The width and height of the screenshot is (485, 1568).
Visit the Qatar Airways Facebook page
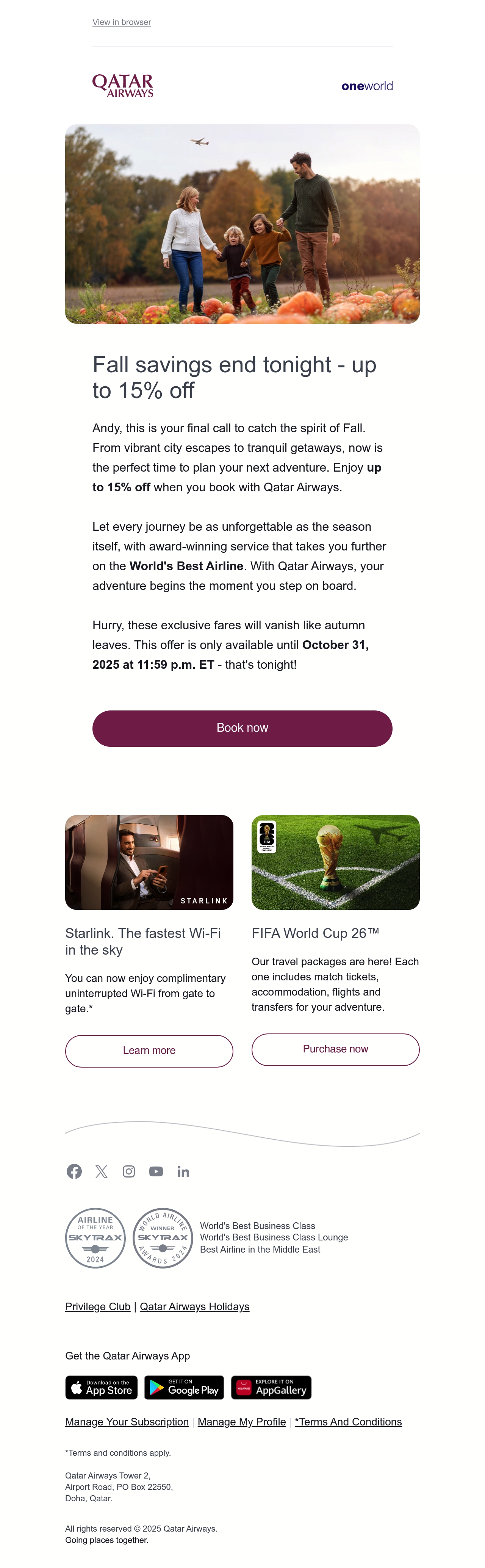[74, 1172]
